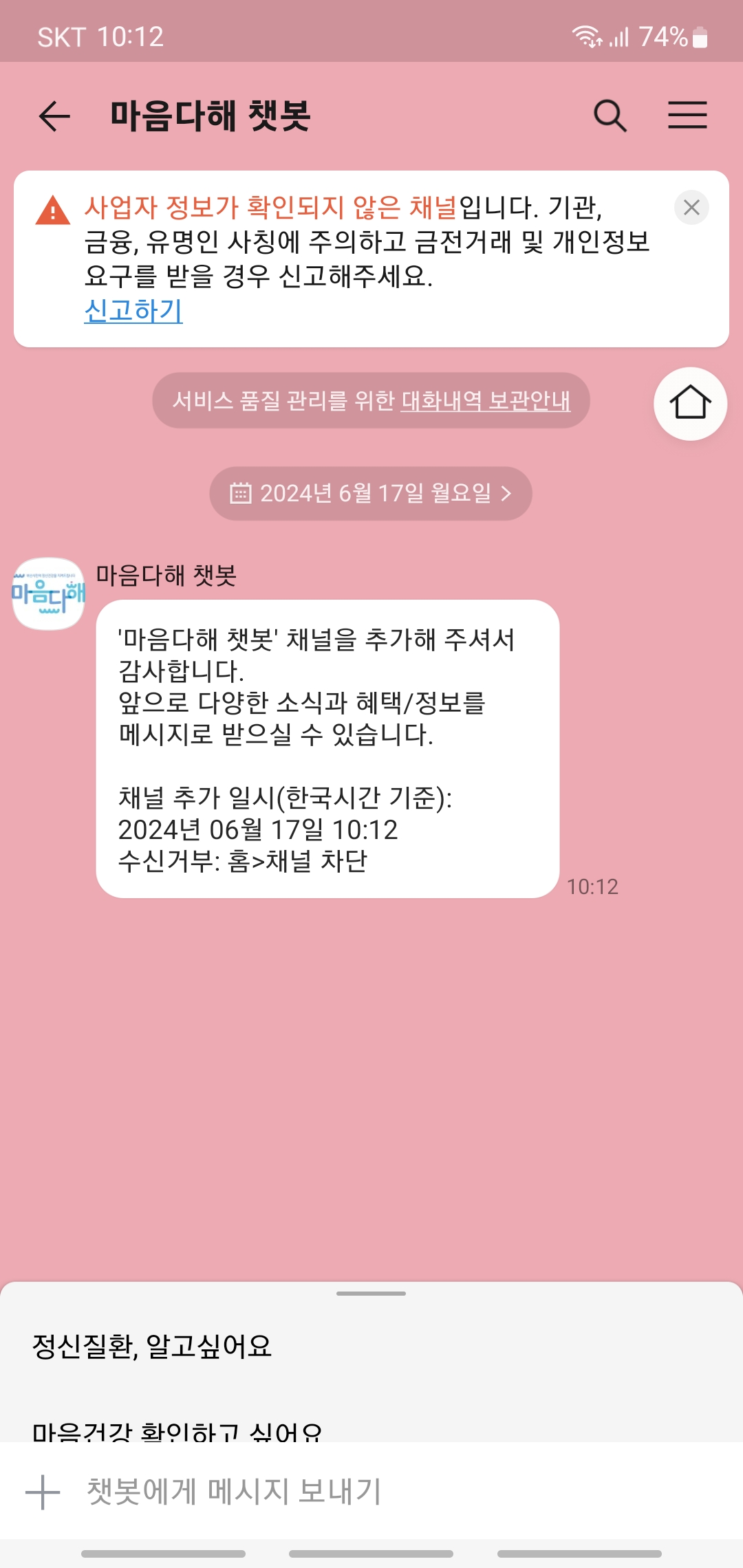Expand the chatbot menu sheet handle
The image size is (743, 1568).
[x=371, y=1294]
